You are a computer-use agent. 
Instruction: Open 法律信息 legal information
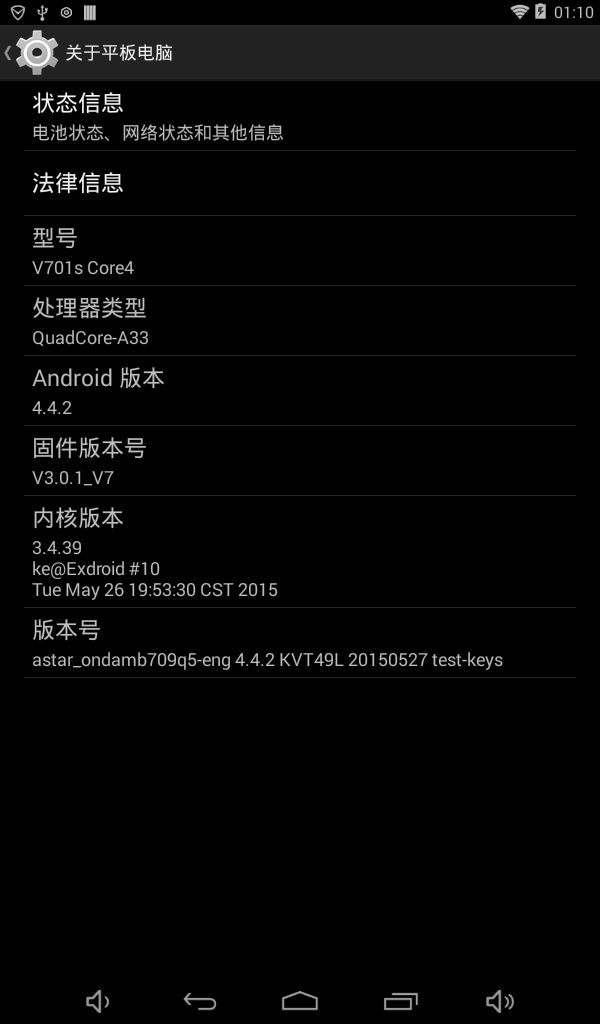point(300,183)
